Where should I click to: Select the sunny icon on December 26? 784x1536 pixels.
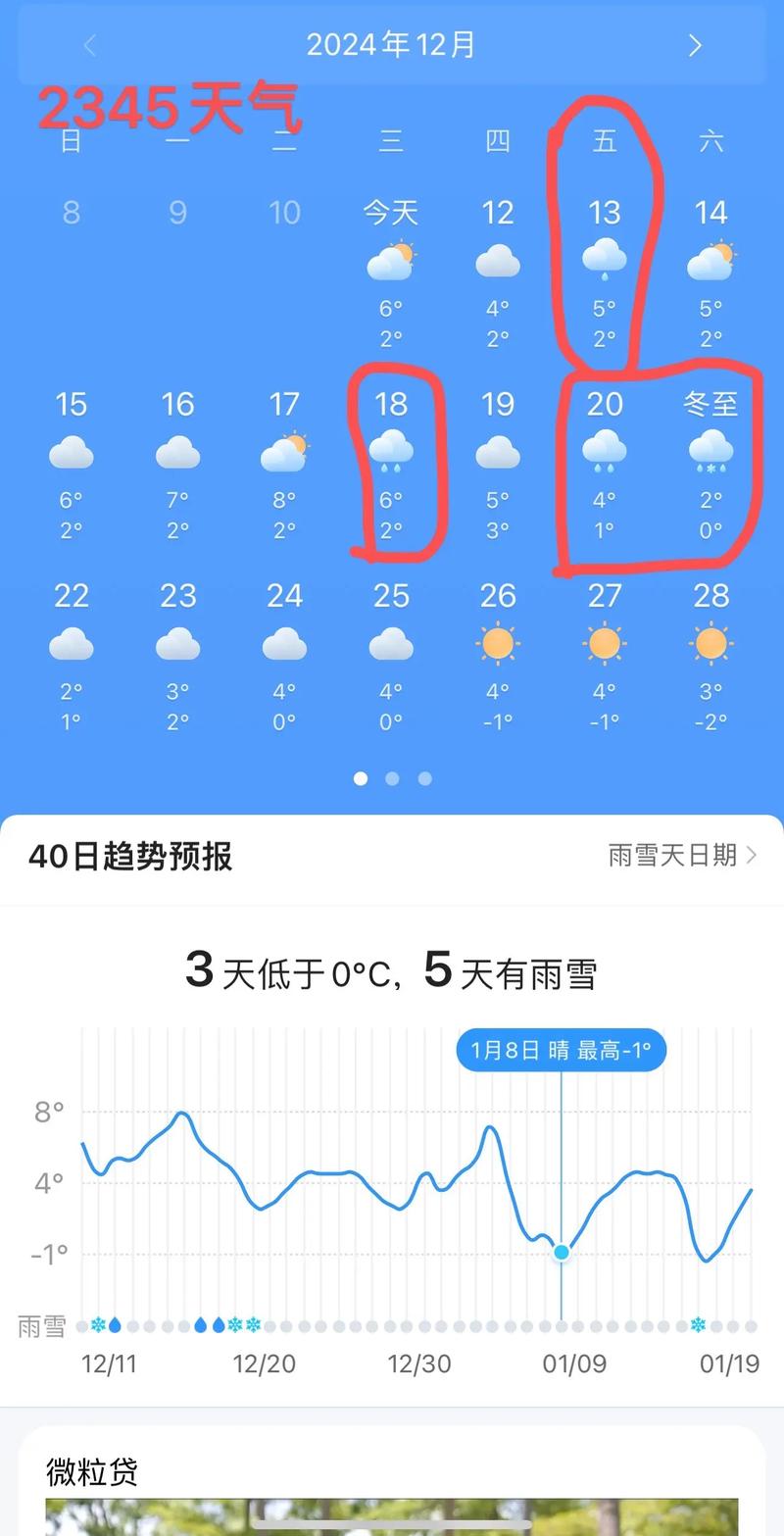(x=499, y=643)
